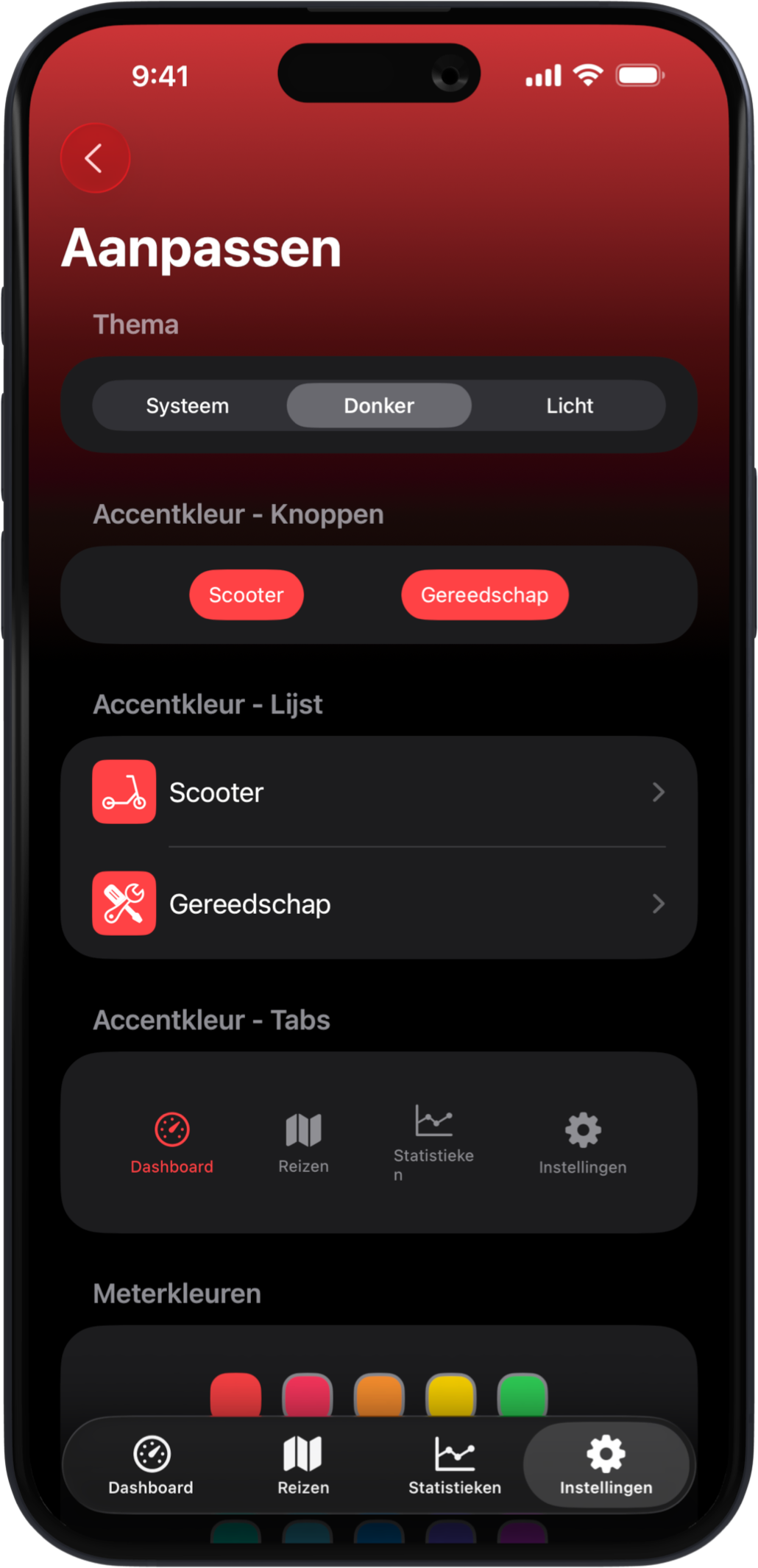Pick the orange meter color

pos(379,1393)
